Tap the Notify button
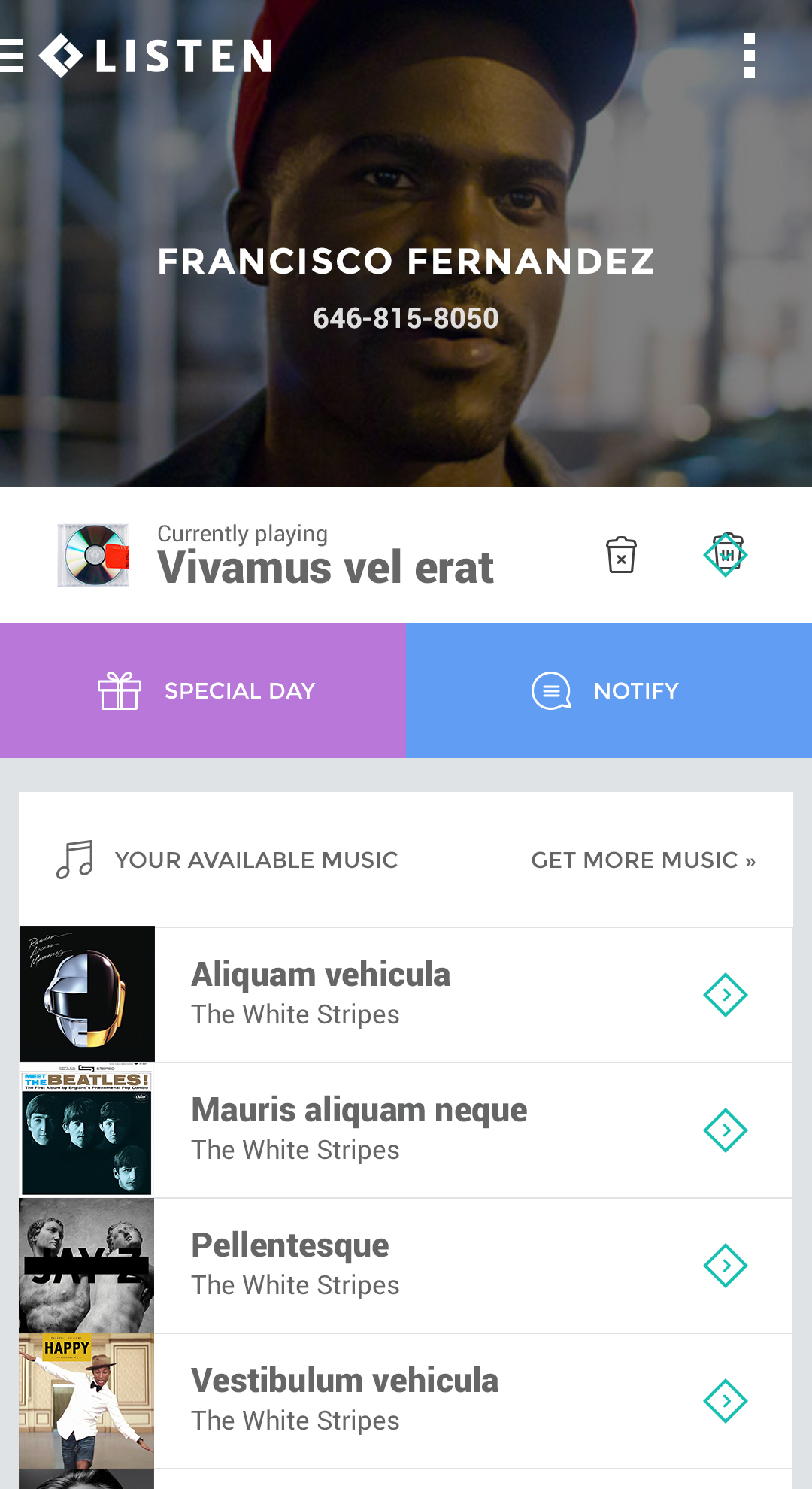Screen dimensions: 812x1489 (x=609, y=690)
